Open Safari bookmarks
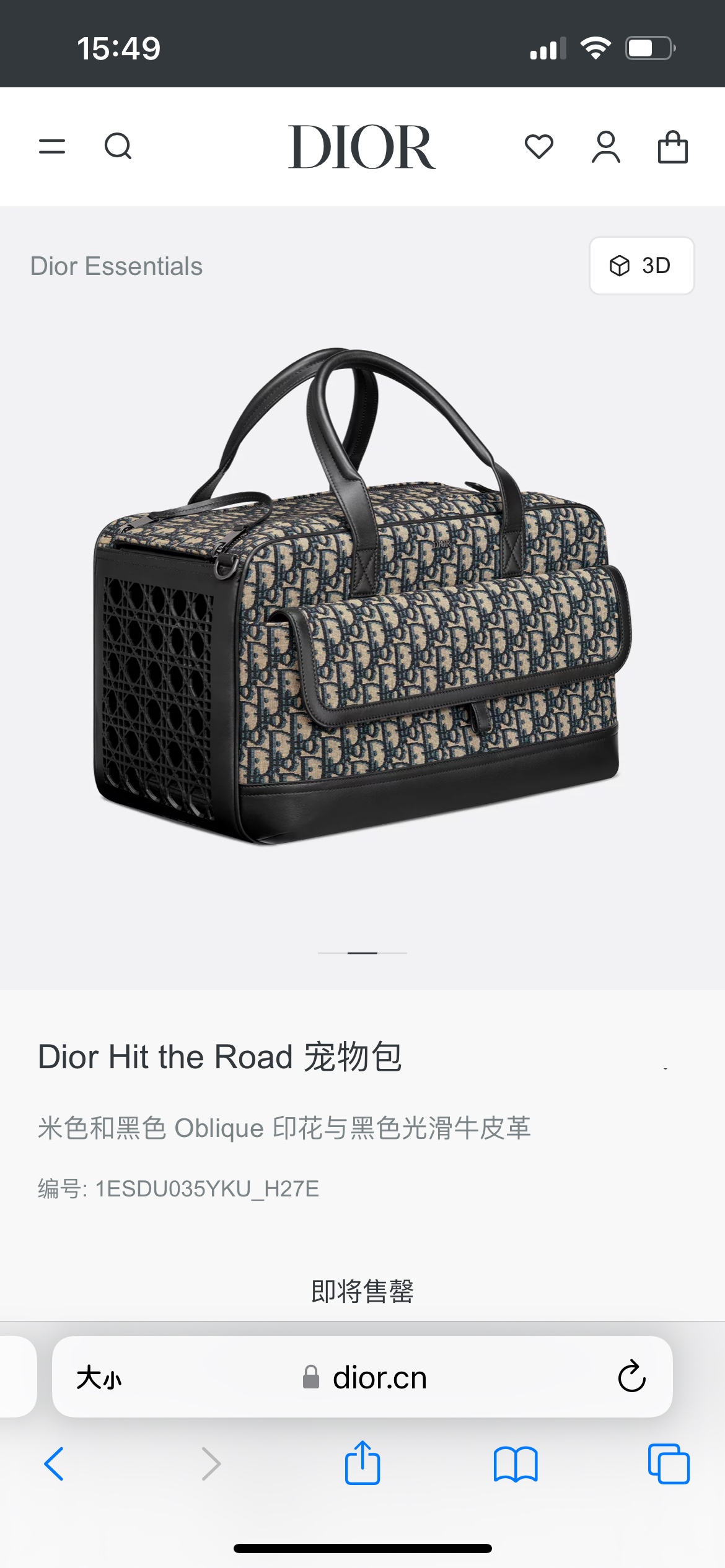 pyautogui.click(x=516, y=1464)
